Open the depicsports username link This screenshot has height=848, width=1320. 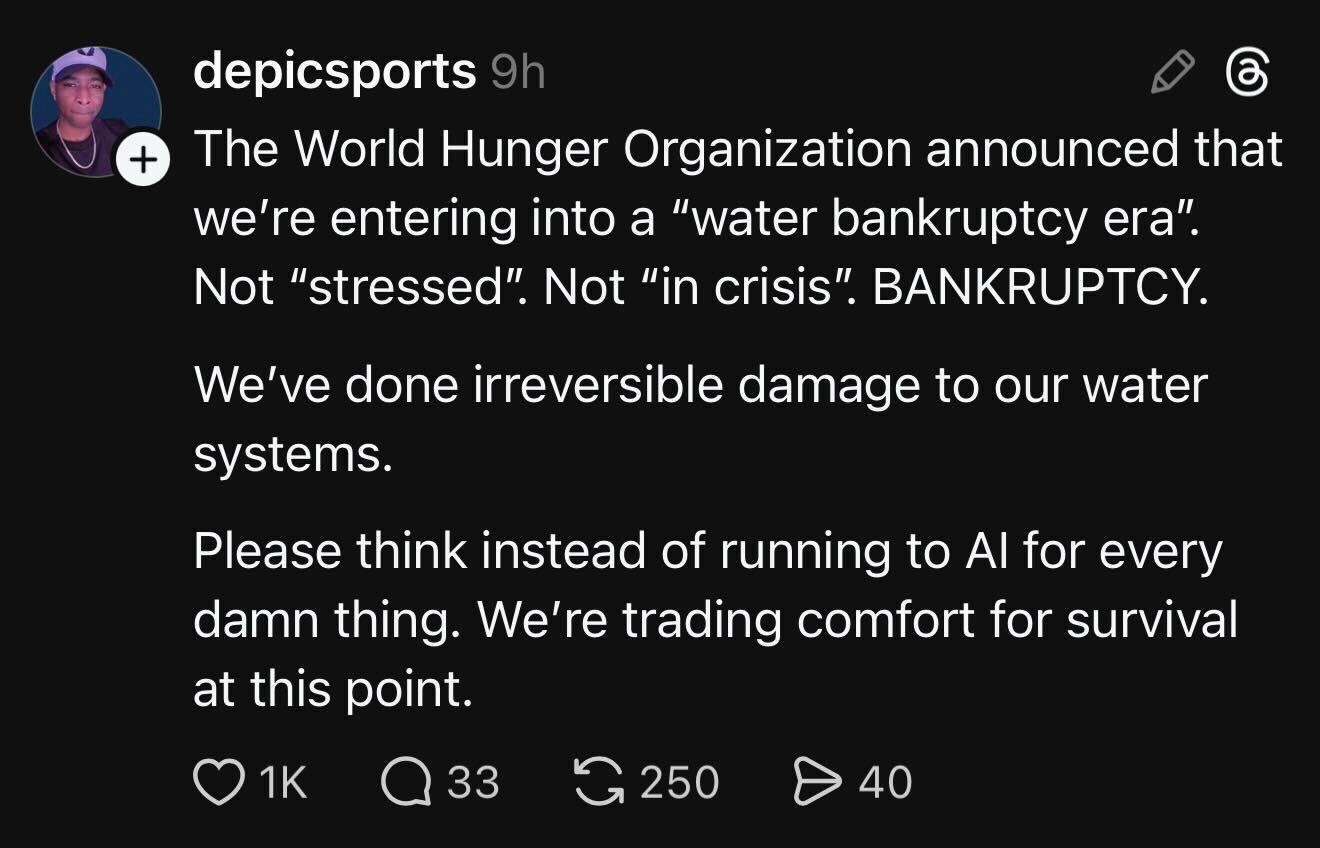[x=334, y=71]
